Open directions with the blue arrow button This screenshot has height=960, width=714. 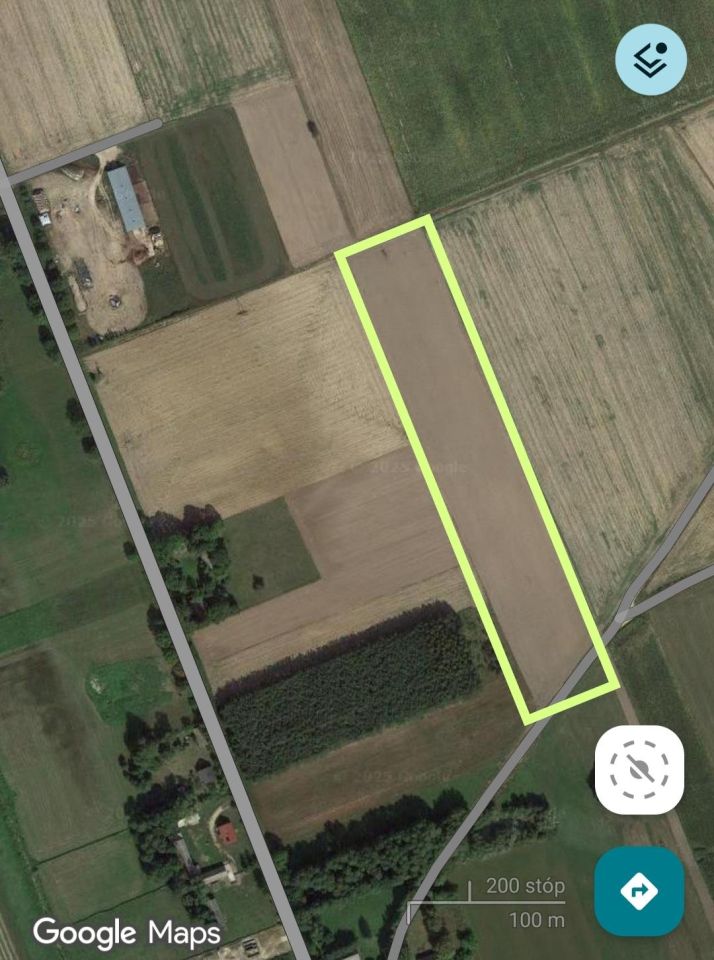point(639,890)
